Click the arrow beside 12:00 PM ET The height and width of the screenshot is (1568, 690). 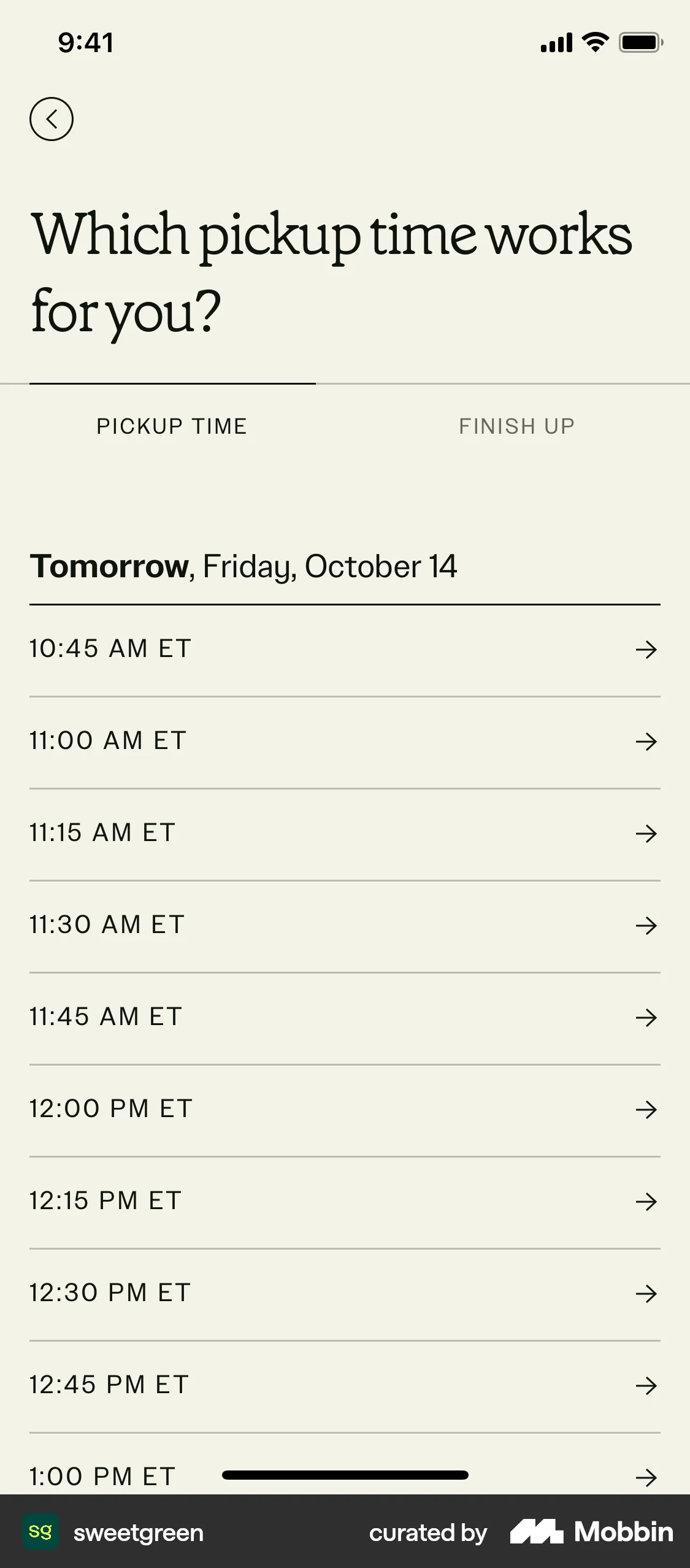click(647, 1110)
